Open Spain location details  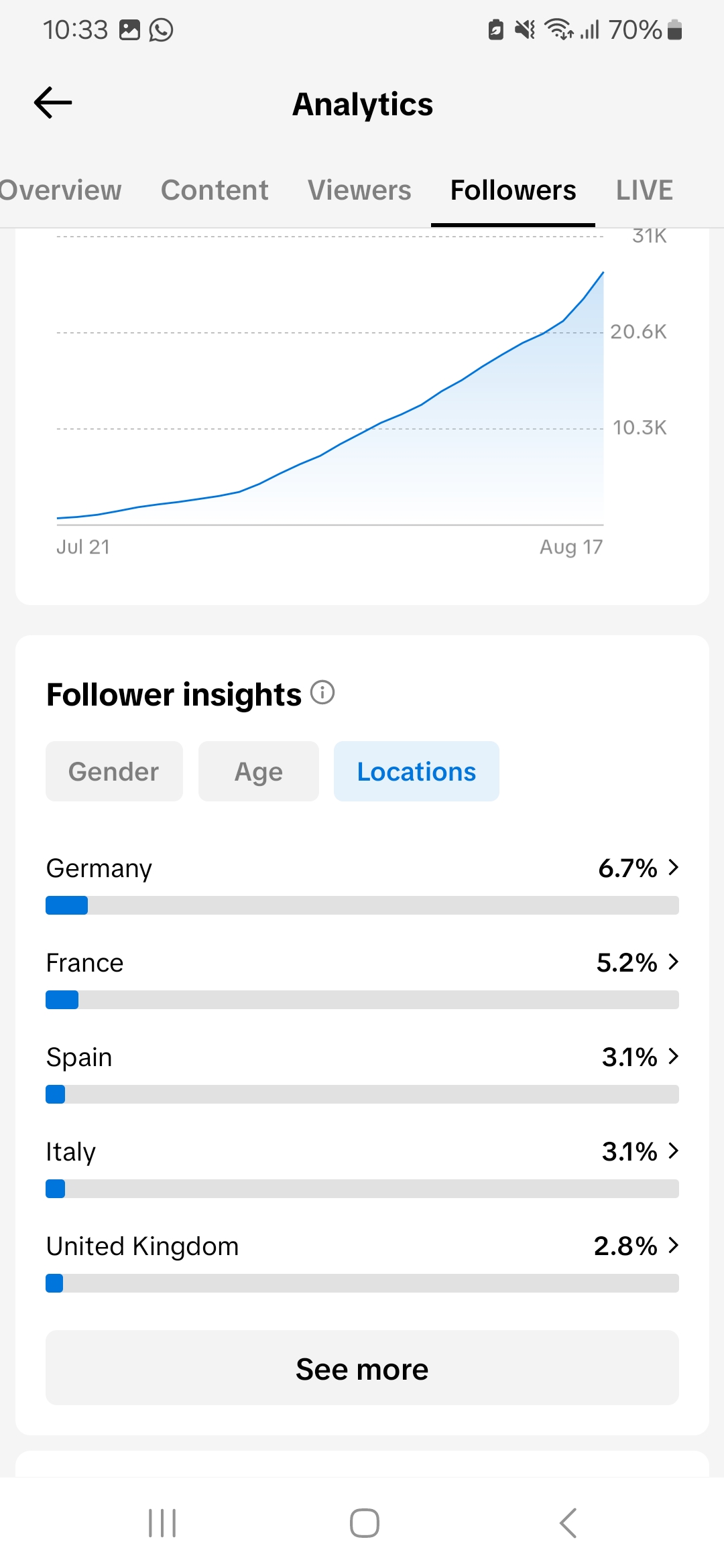pyautogui.click(x=362, y=1073)
